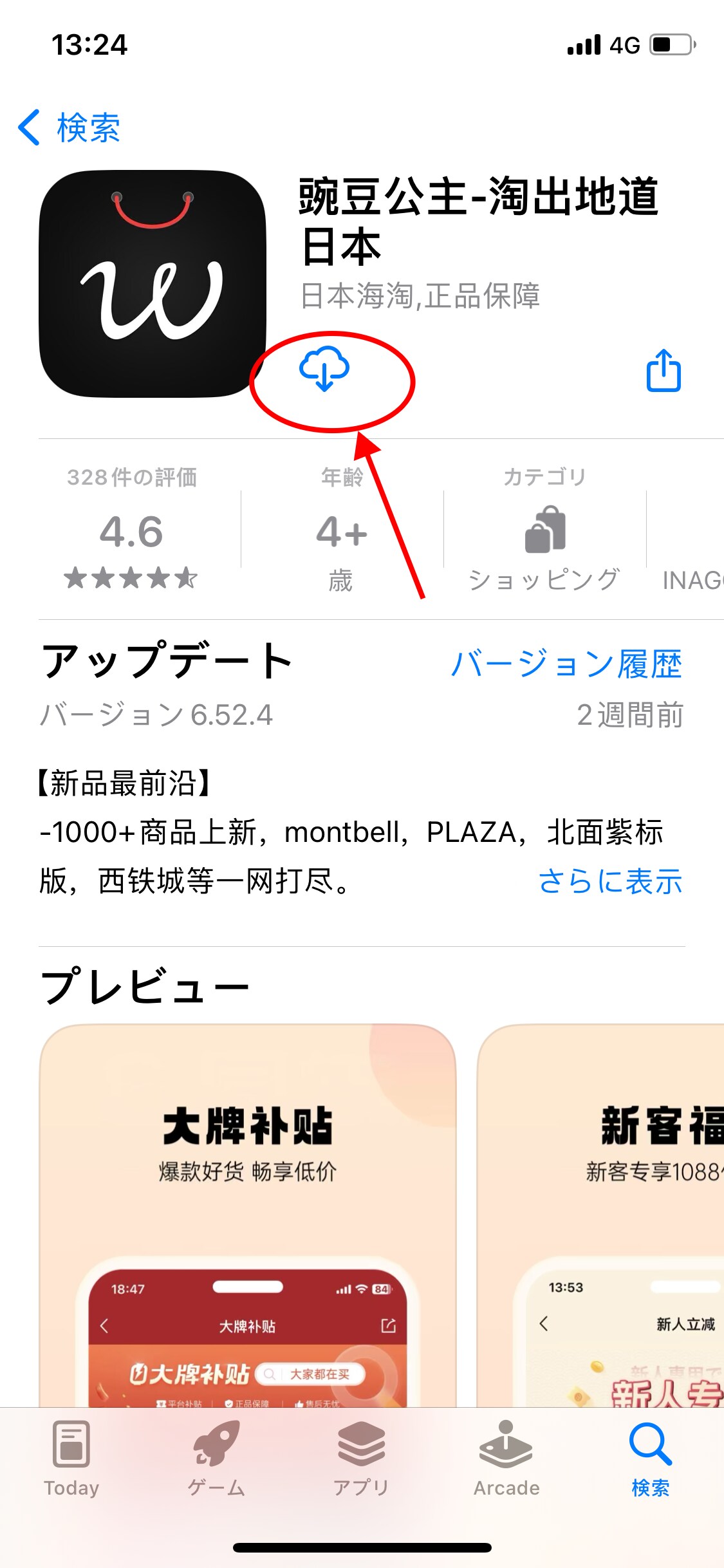Viewport: 724px width, 1568px height.
Task: Select the 検索 tab in bottom bar
Action: tap(650, 1459)
